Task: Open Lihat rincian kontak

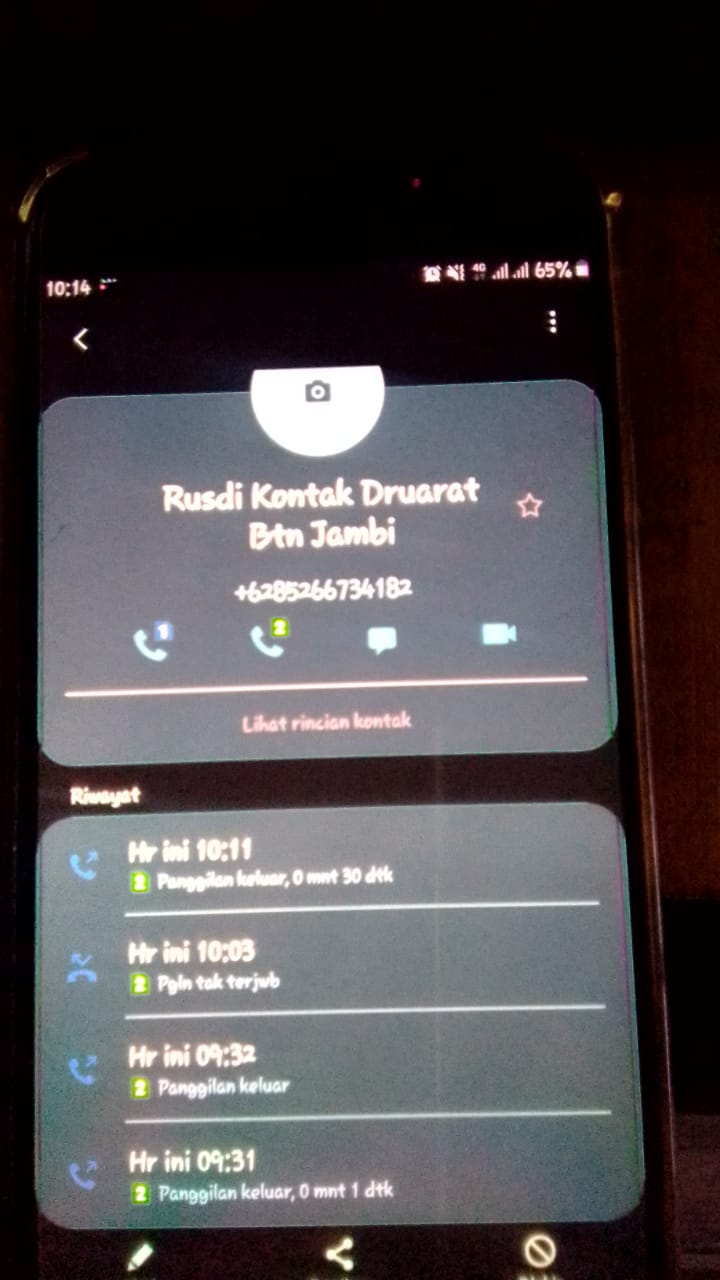Action: click(x=326, y=721)
